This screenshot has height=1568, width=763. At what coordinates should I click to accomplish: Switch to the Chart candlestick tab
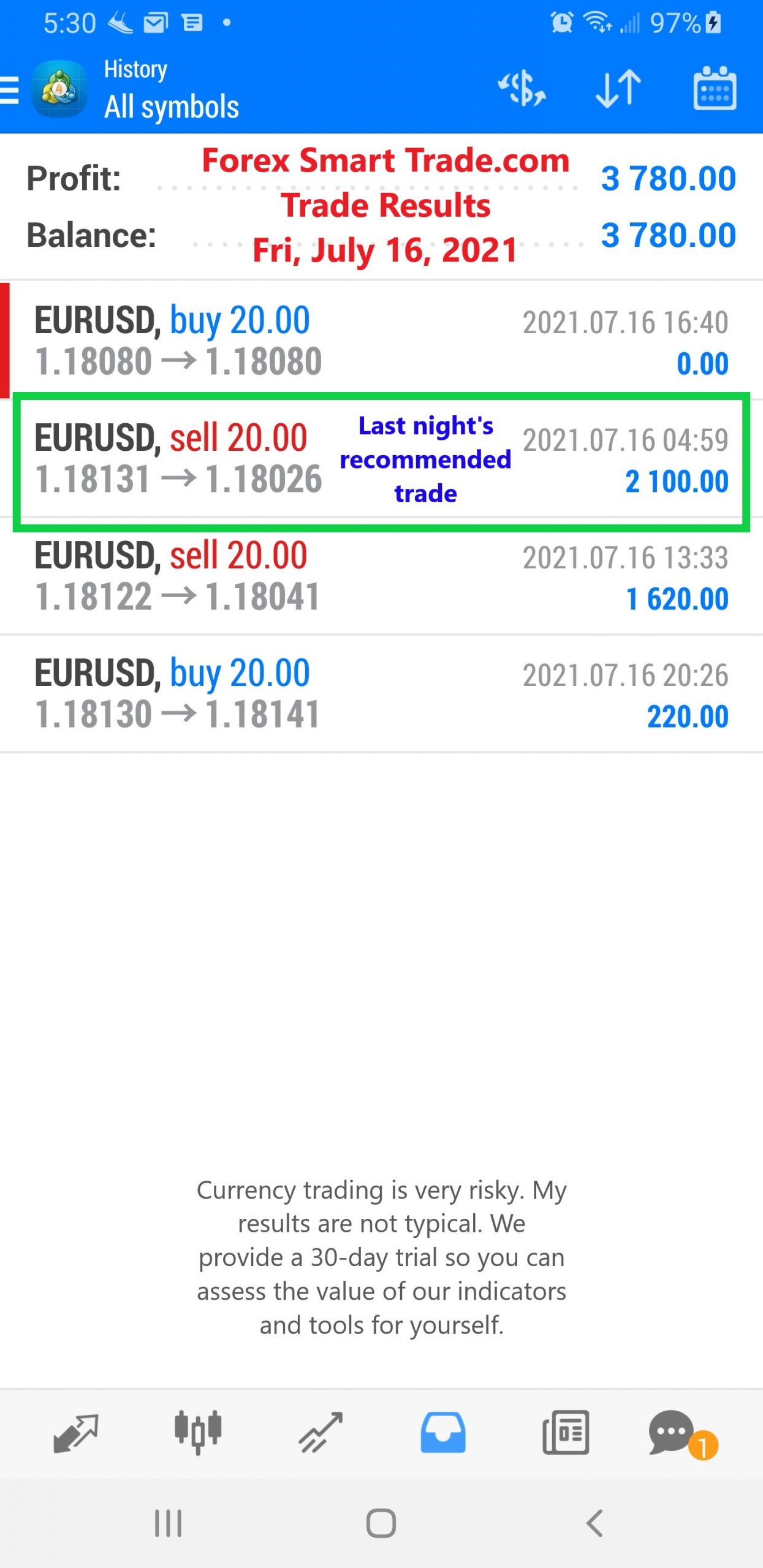click(197, 1432)
